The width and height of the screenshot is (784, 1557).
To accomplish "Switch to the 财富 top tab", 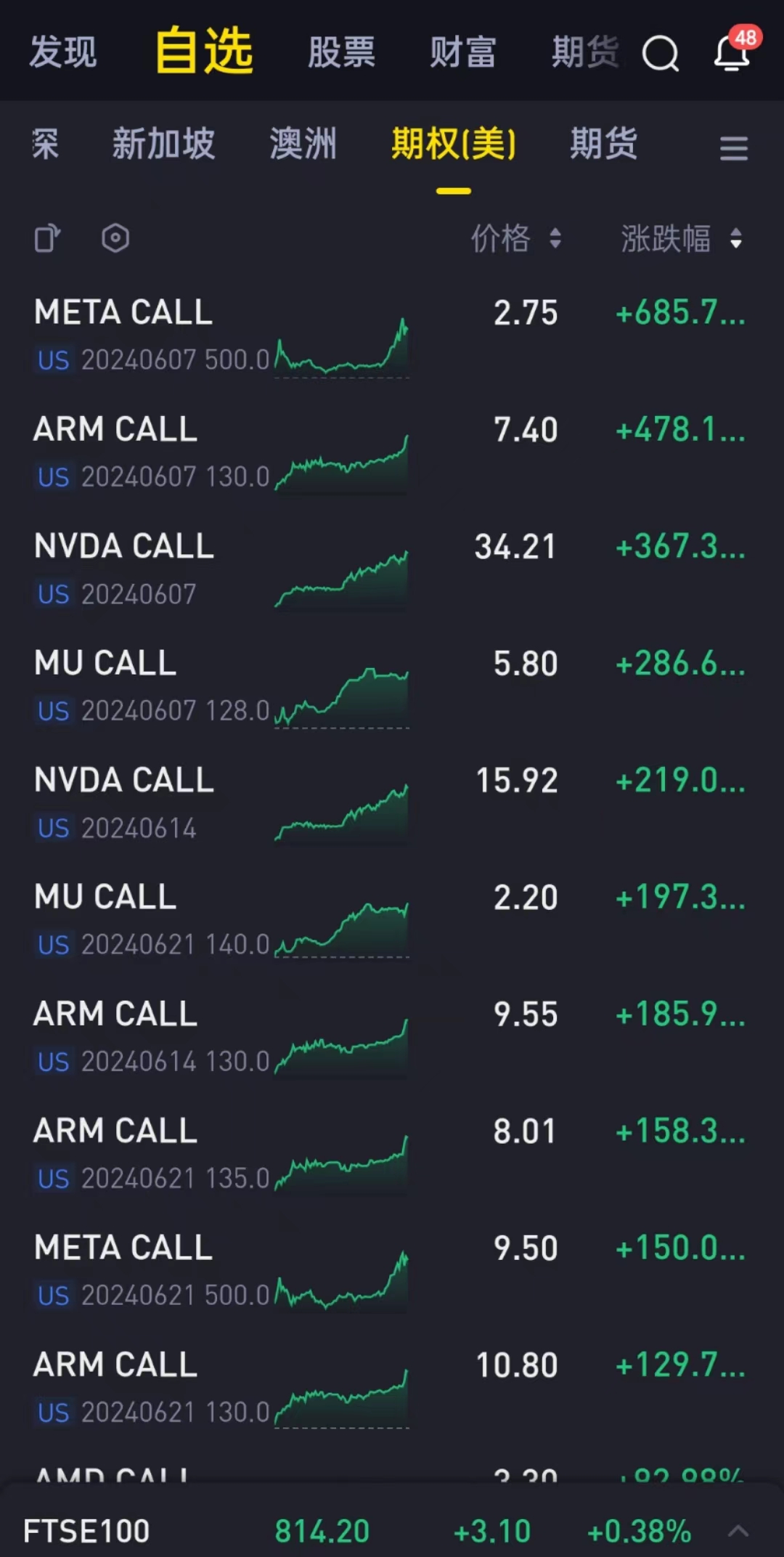I will pyautogui.click(x=463, y=52).
